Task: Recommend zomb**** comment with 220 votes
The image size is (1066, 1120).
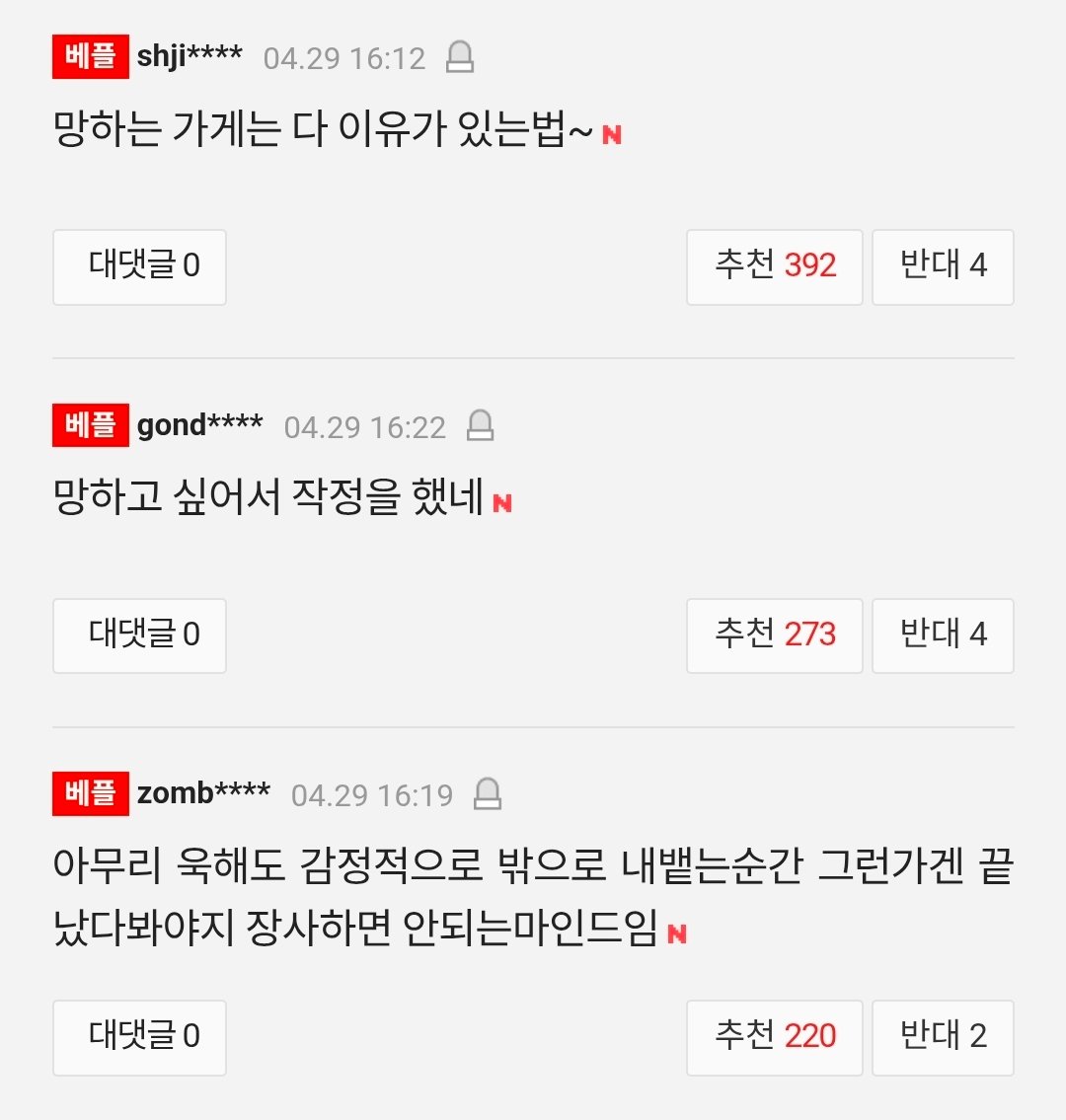Action: pos(775,1037)
